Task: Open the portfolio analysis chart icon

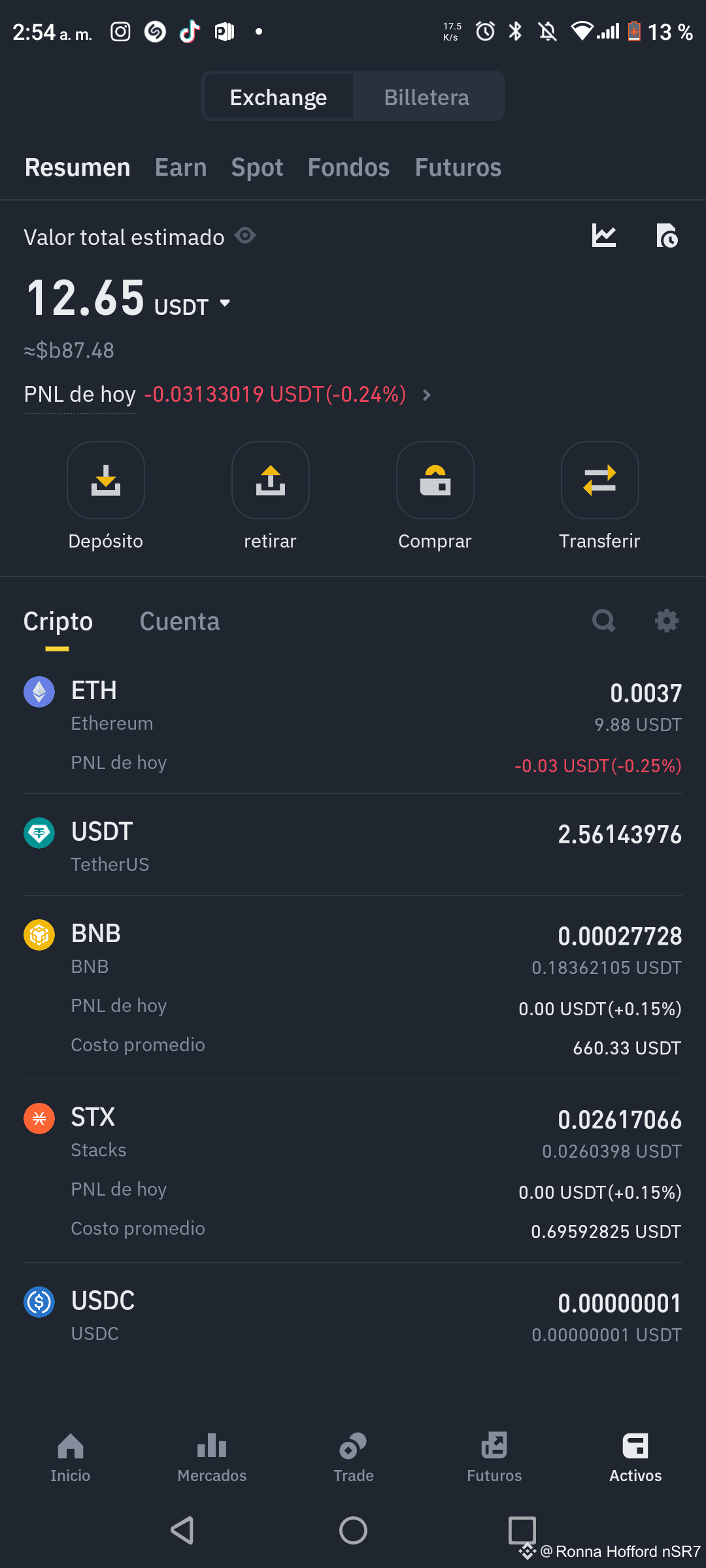Action: point(603,236)
